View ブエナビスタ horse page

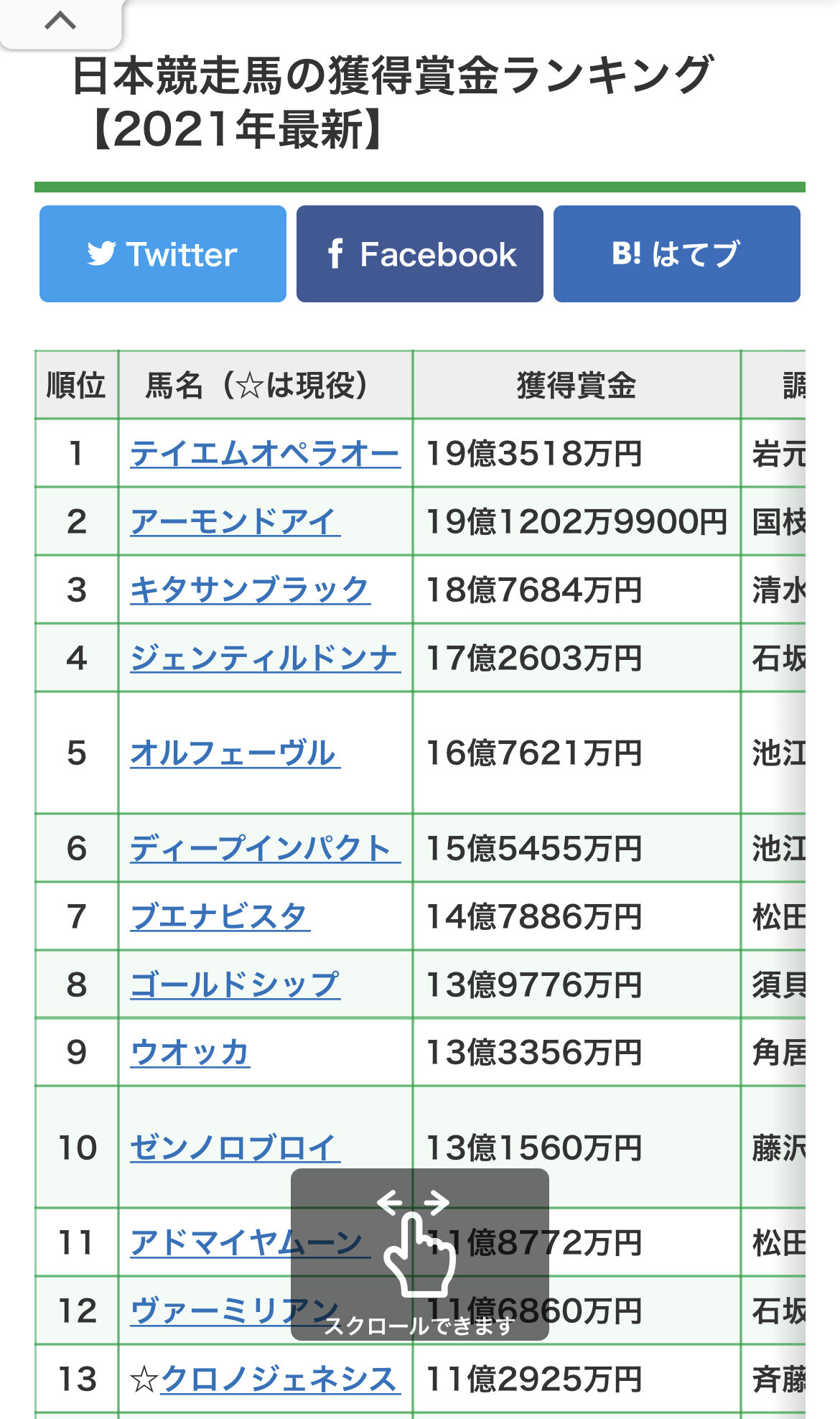(x=220, y=917)
